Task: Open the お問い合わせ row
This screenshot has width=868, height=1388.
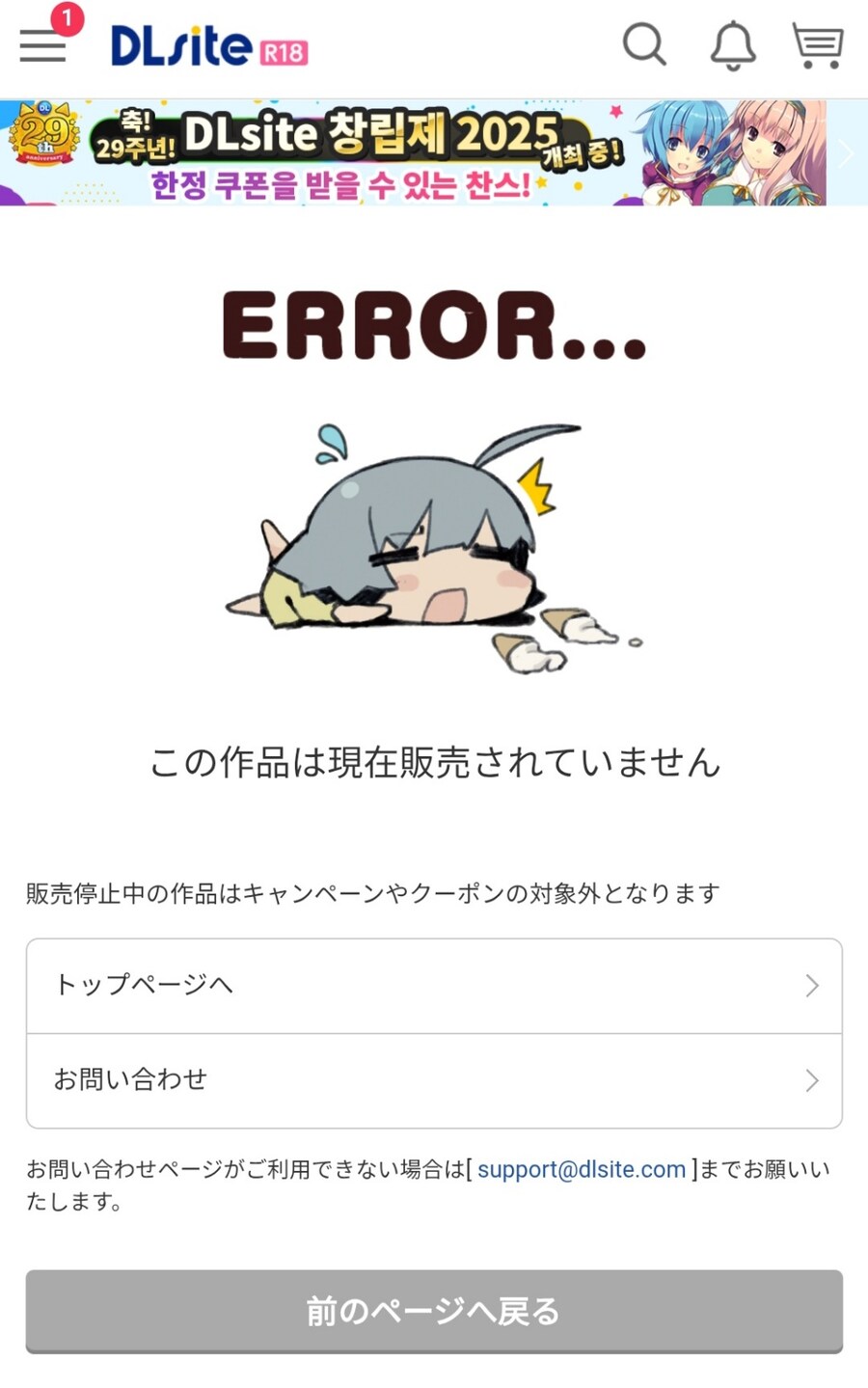Action: coord(434,1080)
